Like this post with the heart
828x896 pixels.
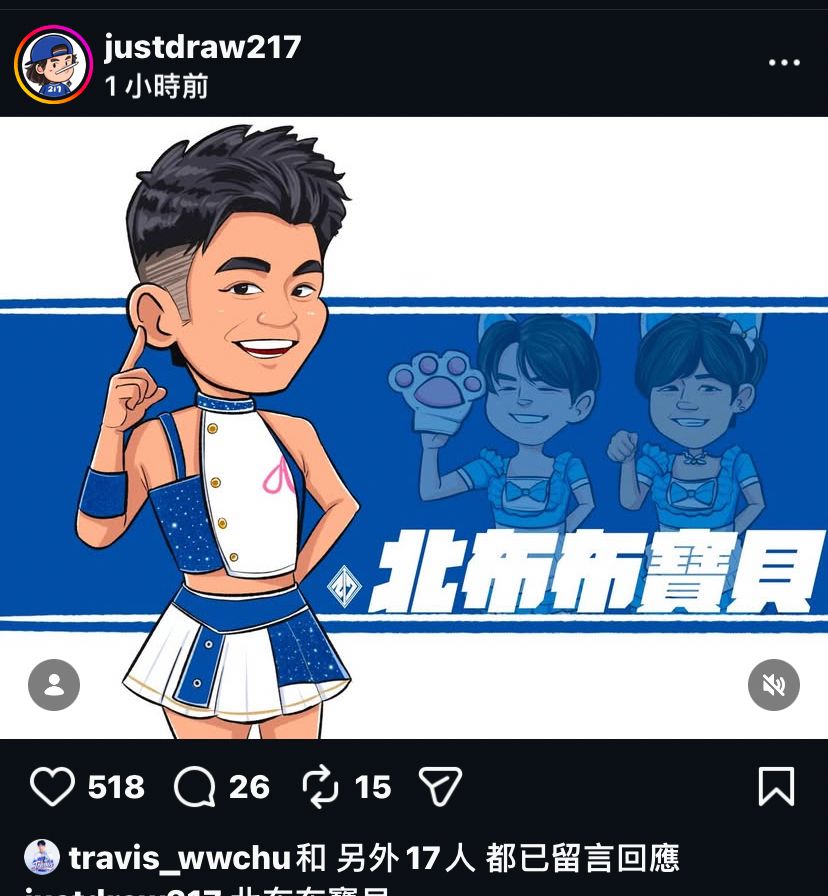[x=52, y=787]
